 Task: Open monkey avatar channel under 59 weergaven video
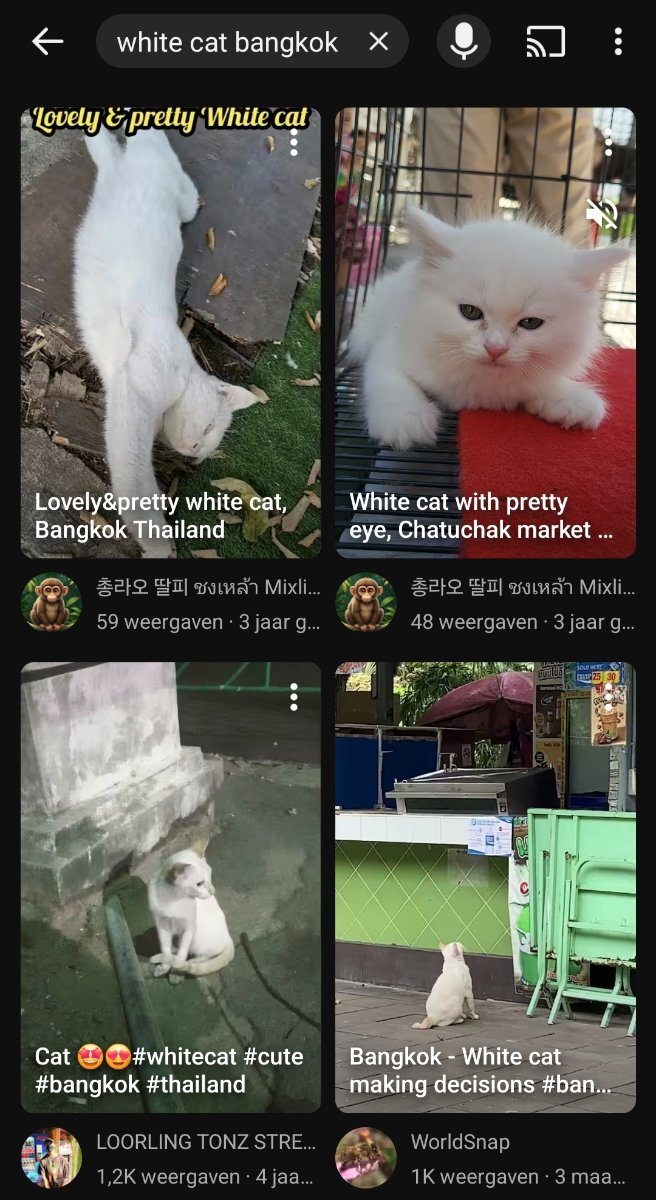[51, 603]
